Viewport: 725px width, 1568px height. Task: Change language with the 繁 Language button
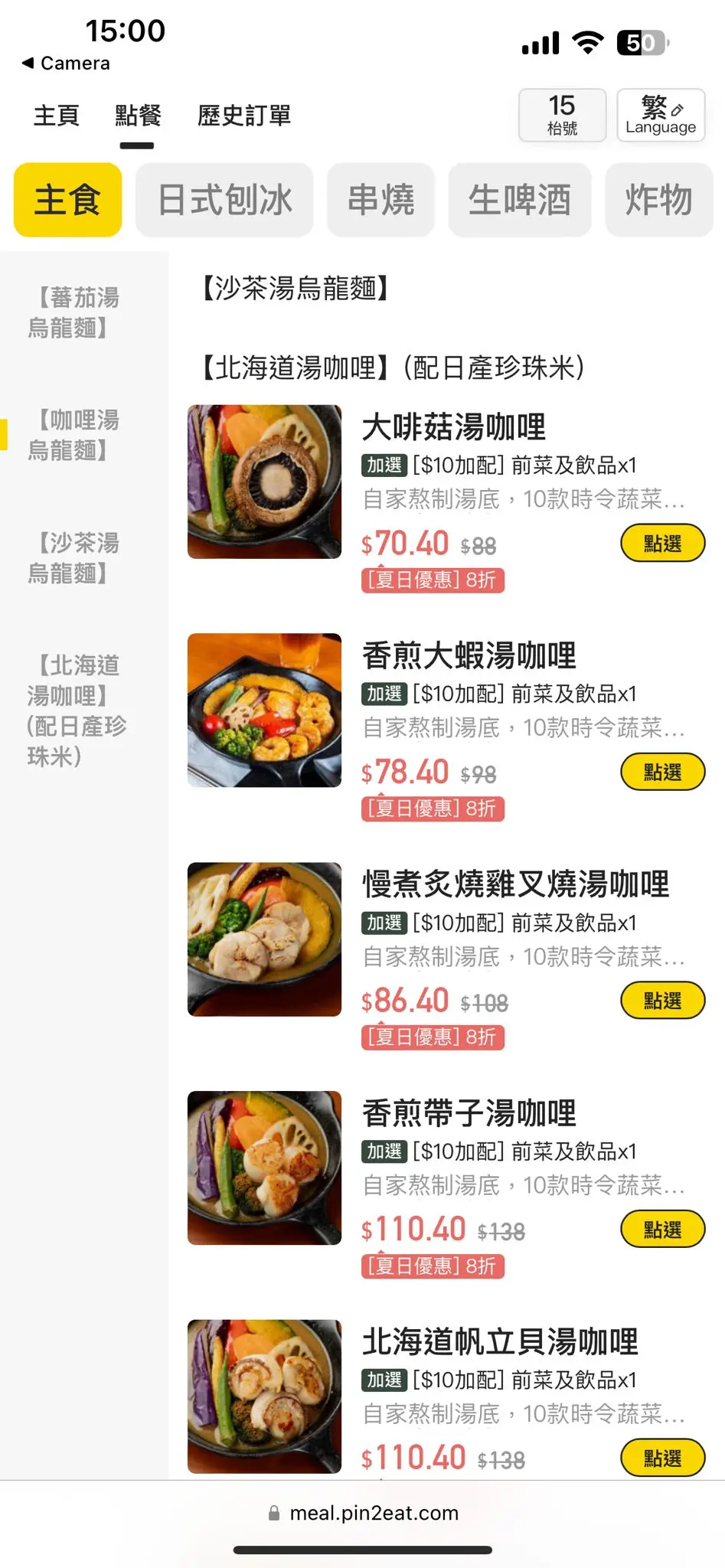660,116
